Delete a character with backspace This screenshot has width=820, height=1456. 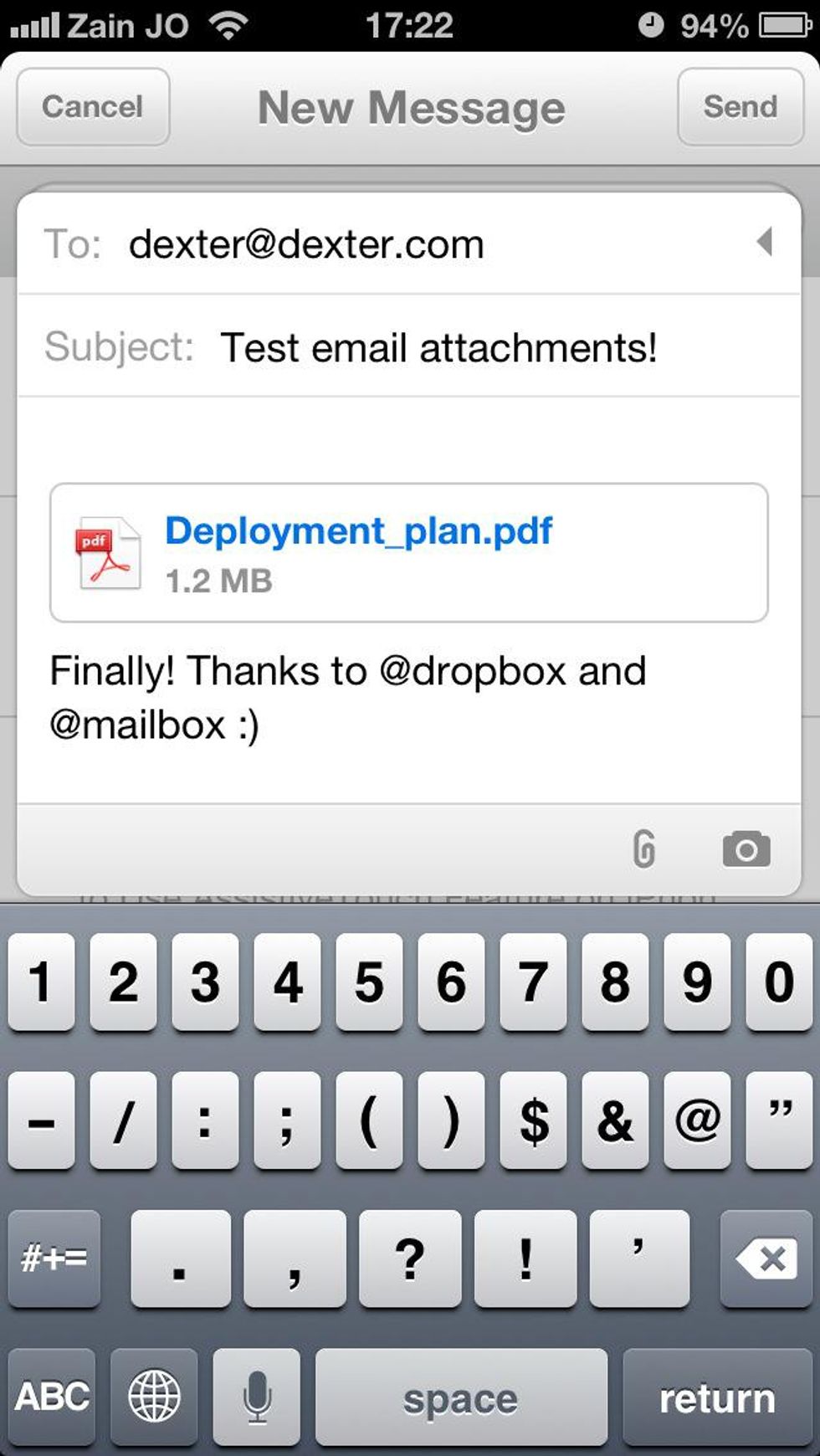[766, 1258]
